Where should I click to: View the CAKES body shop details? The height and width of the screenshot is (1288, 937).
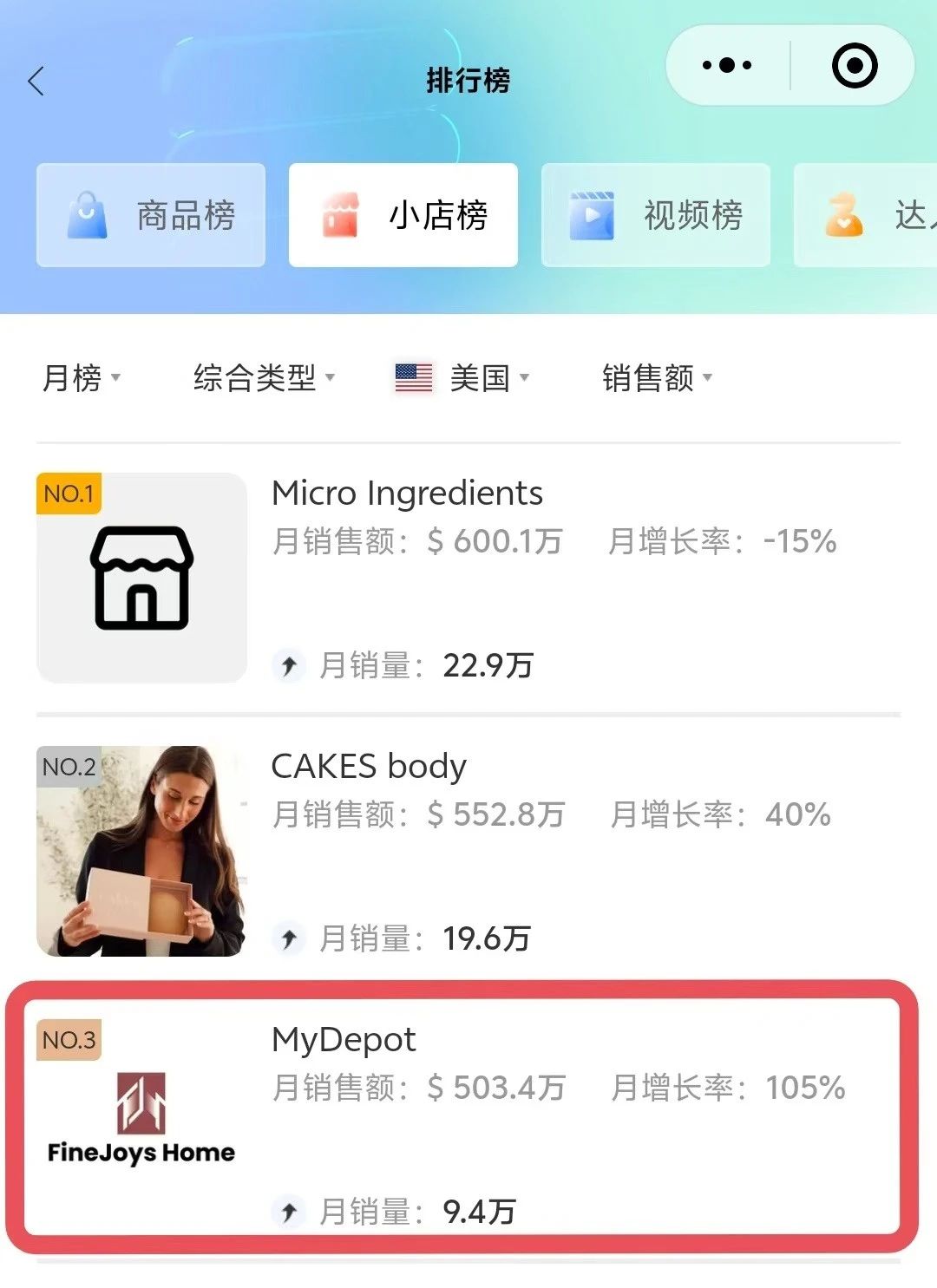point(468,851)
